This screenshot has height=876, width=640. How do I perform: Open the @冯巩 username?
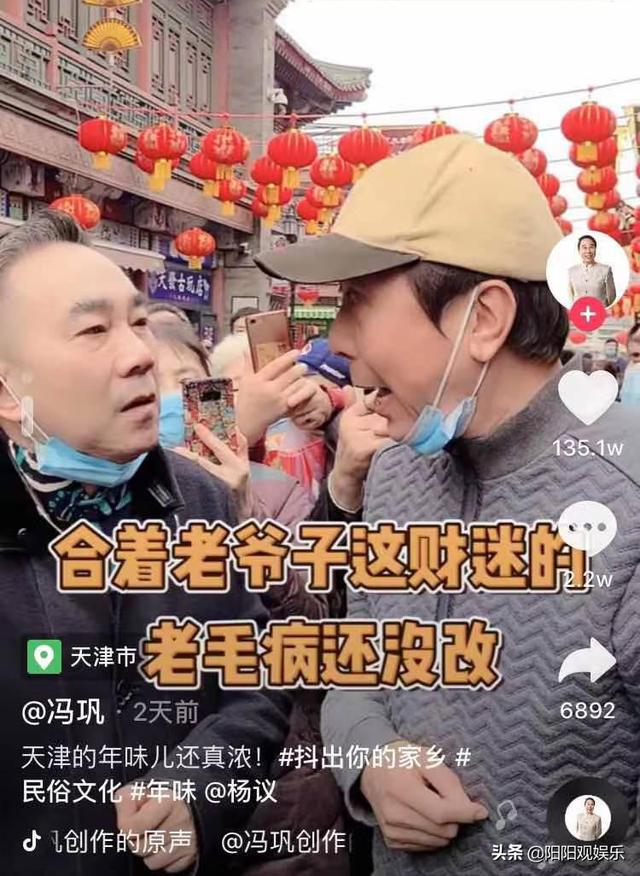click(x=62, y=712)
